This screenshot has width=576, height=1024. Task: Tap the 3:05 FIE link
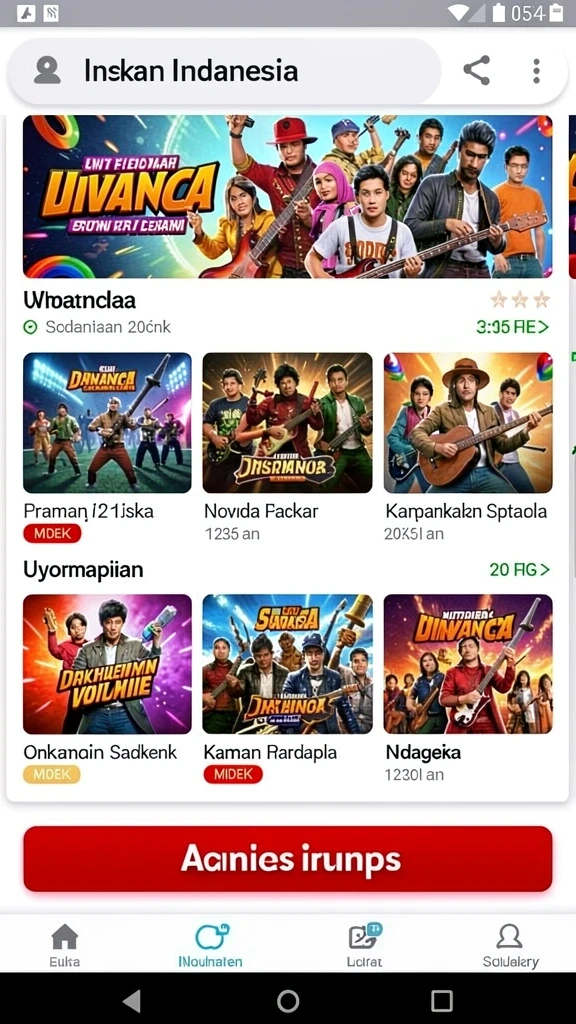pyautogui.click(x=513, y=327)
